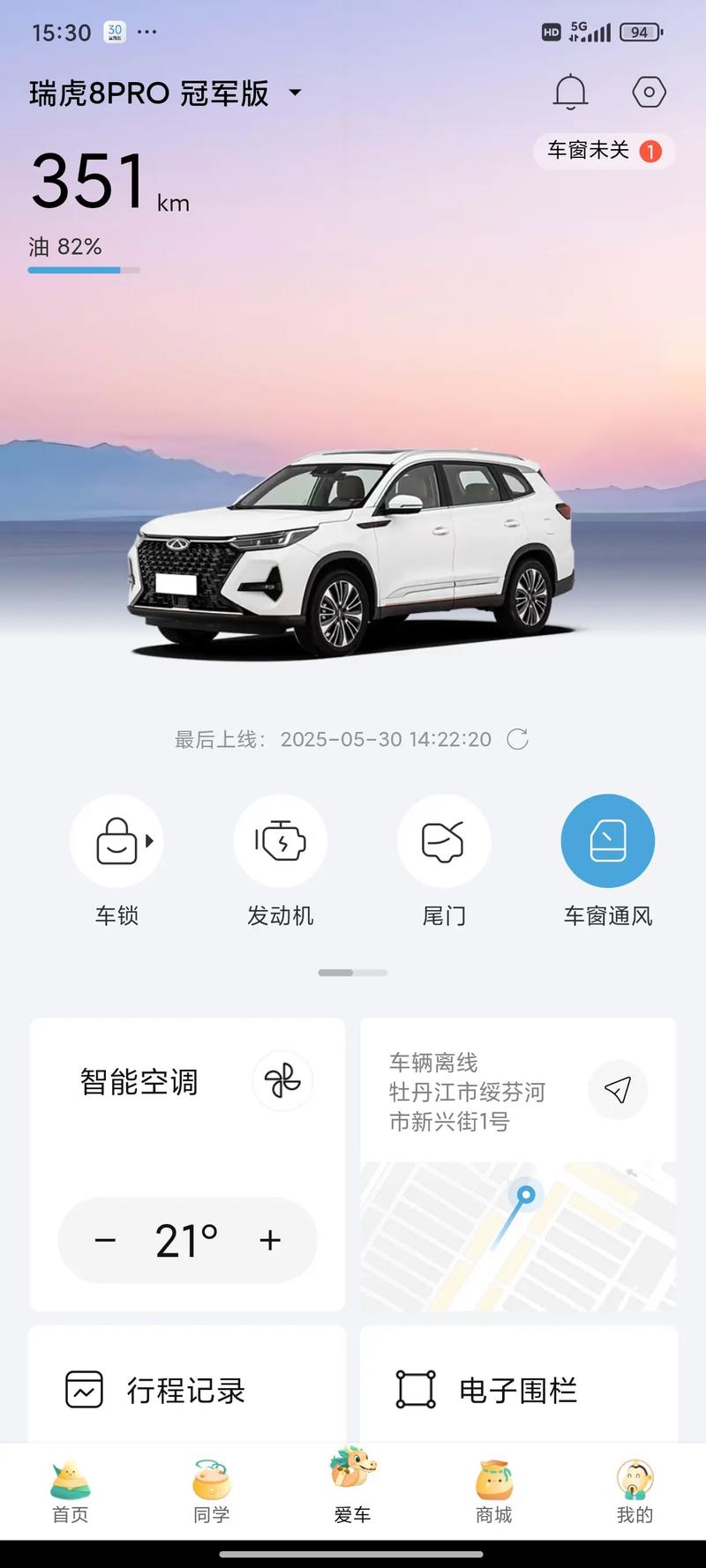The image size is (706, 1568).
Task: Navigate to the vehicle location arrow
Action: [618, 1090]
